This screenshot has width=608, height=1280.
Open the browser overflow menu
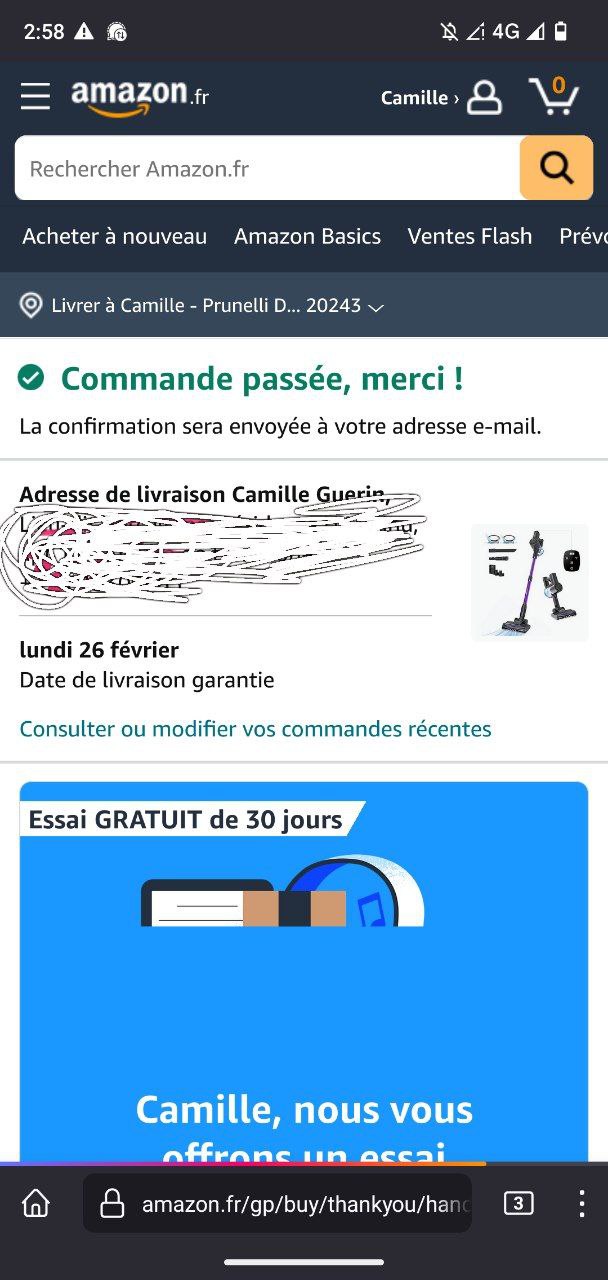tap(581, 1203)
